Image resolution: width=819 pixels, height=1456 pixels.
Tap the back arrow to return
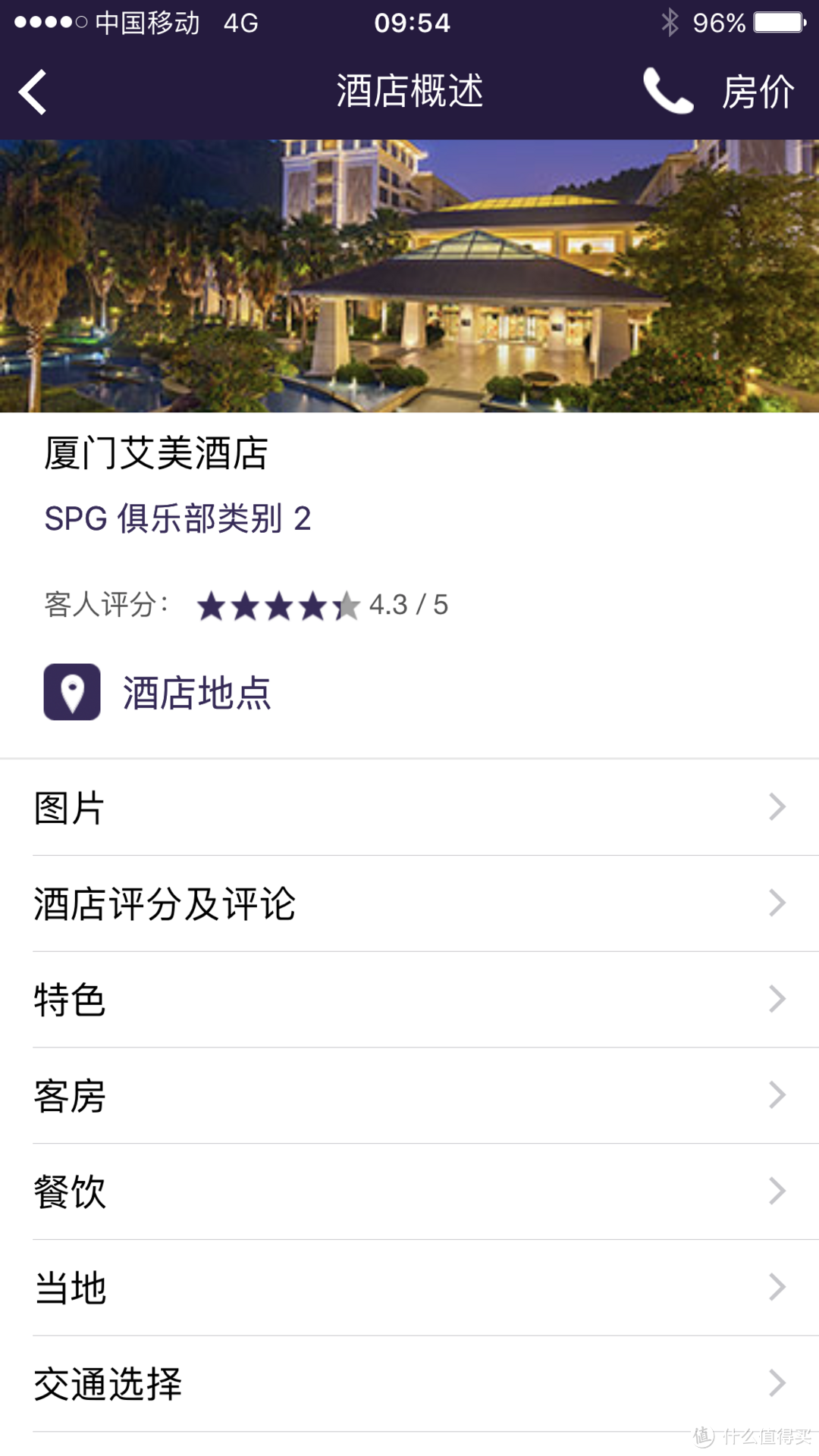click(x=32, y=91)
